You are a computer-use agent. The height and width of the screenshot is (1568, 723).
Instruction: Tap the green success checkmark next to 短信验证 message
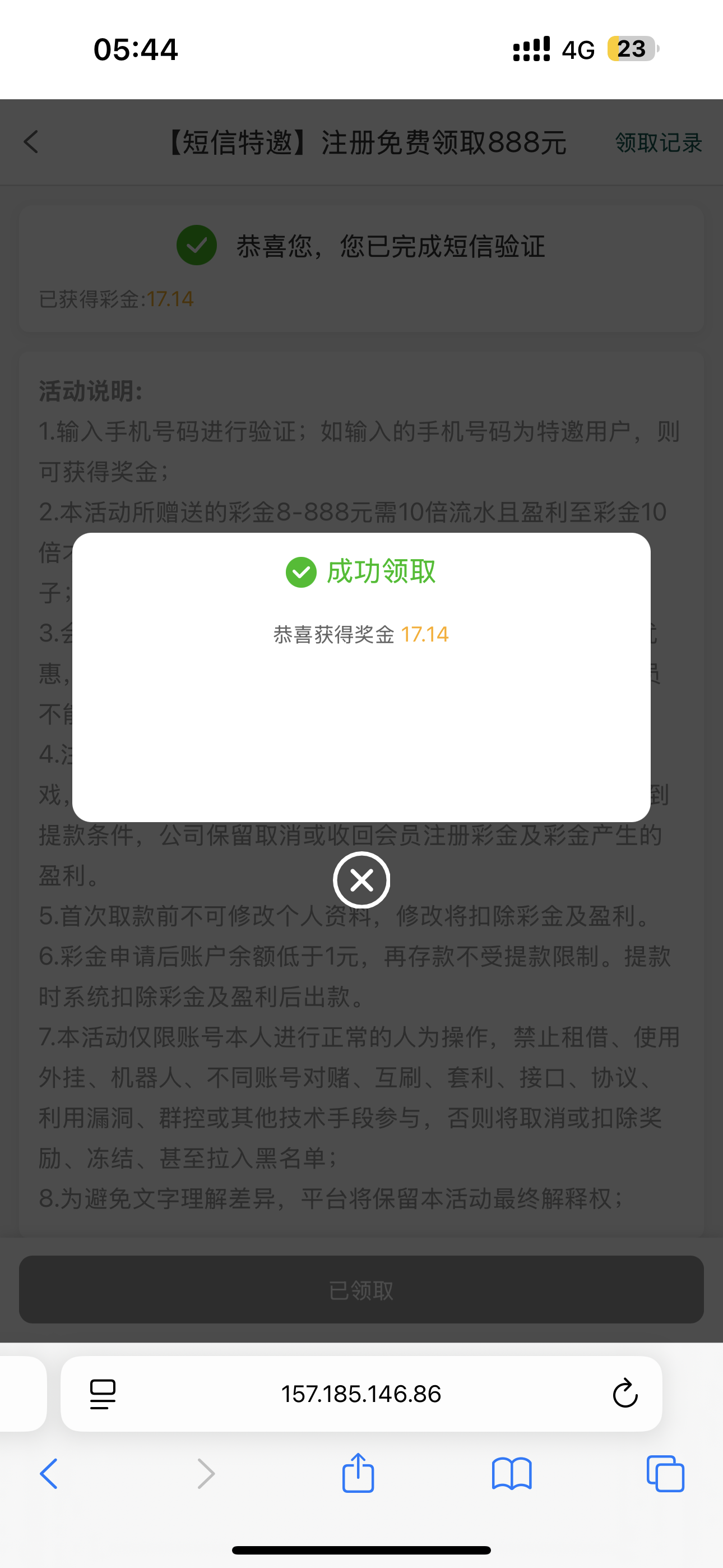pos(196,246)
